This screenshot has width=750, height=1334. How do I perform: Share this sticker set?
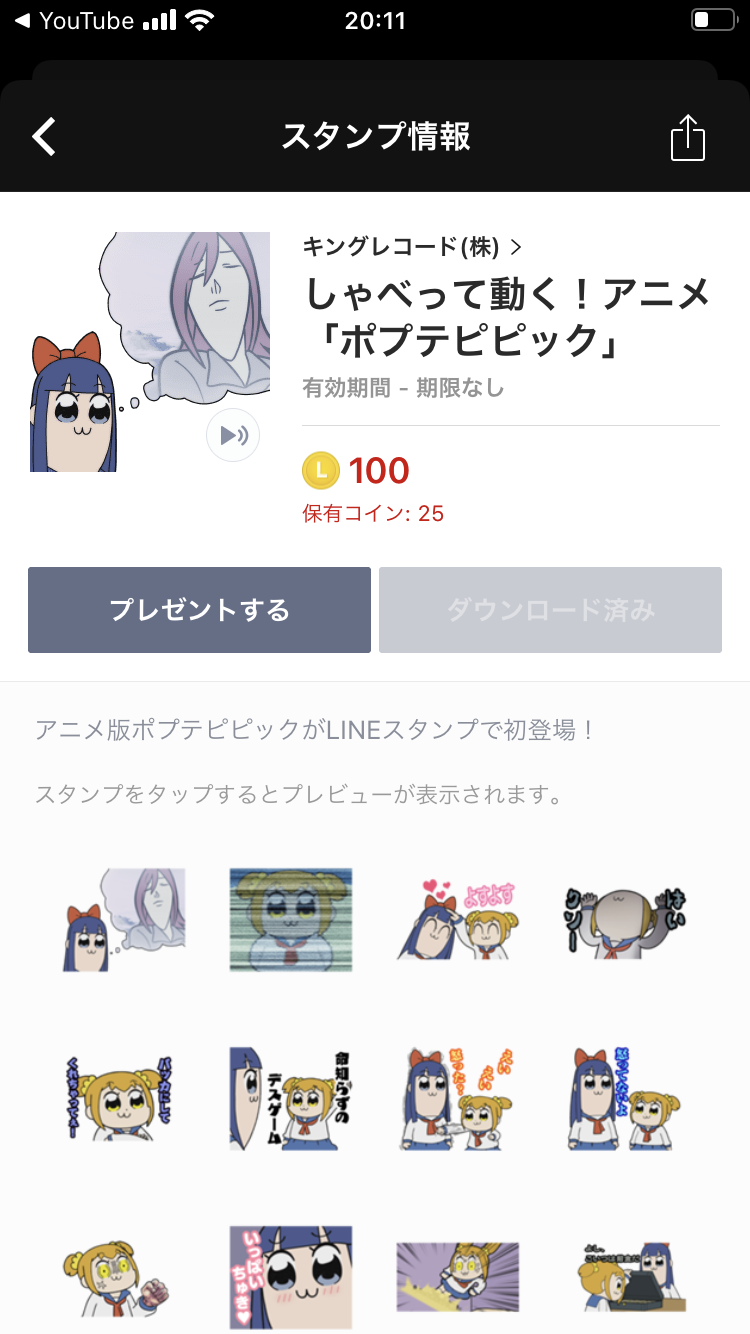(687, 137)
